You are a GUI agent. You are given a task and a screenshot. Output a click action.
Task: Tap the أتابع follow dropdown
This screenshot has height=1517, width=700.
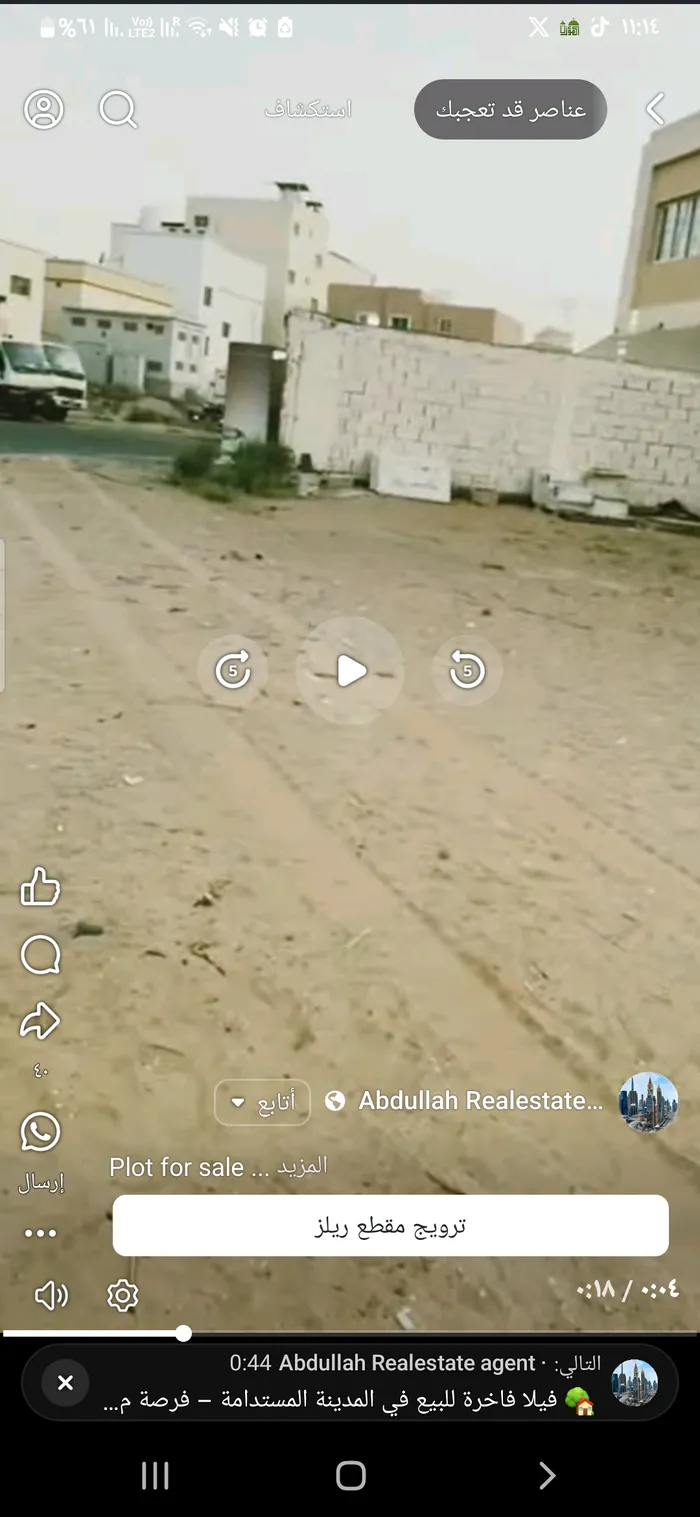pos(262,1103)
